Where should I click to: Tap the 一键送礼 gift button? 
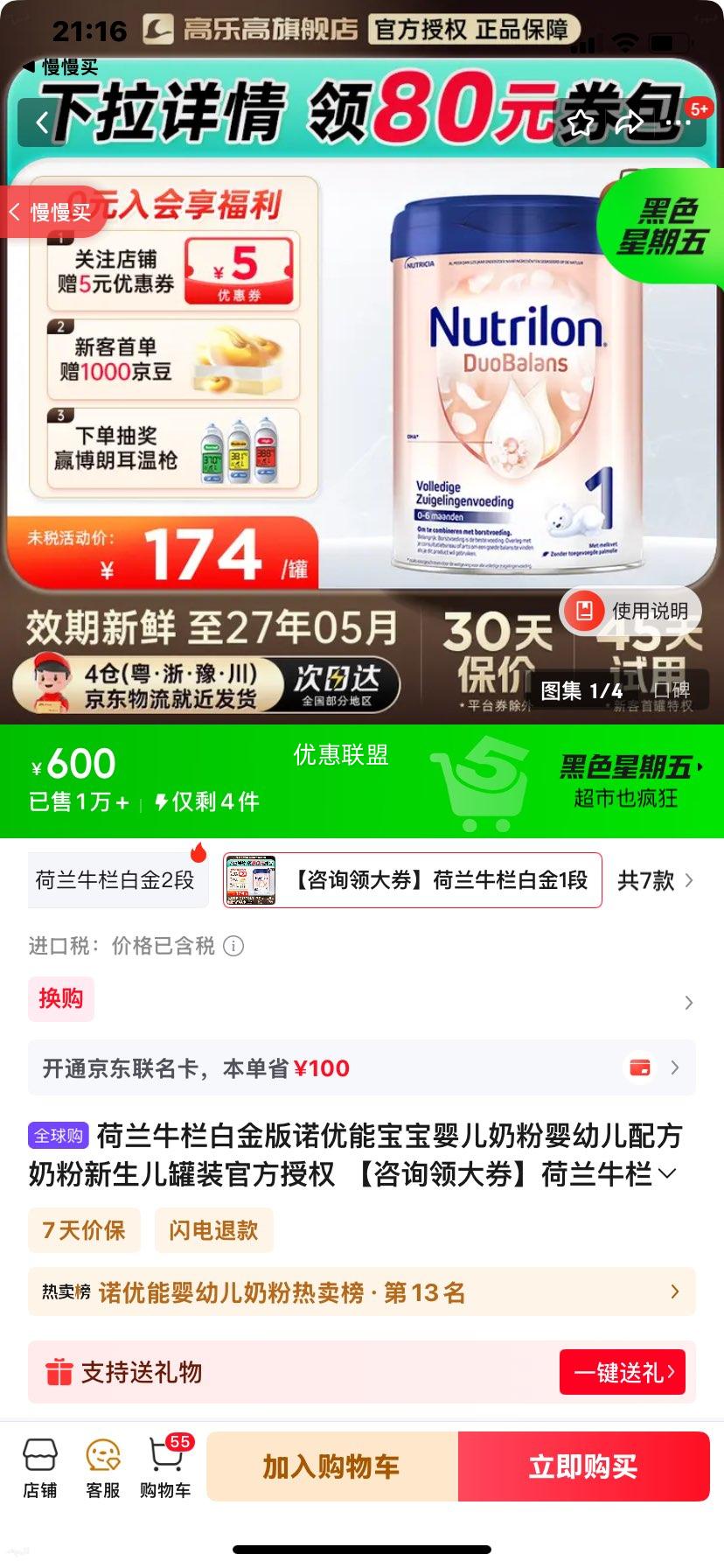(x=622, y=1372)
